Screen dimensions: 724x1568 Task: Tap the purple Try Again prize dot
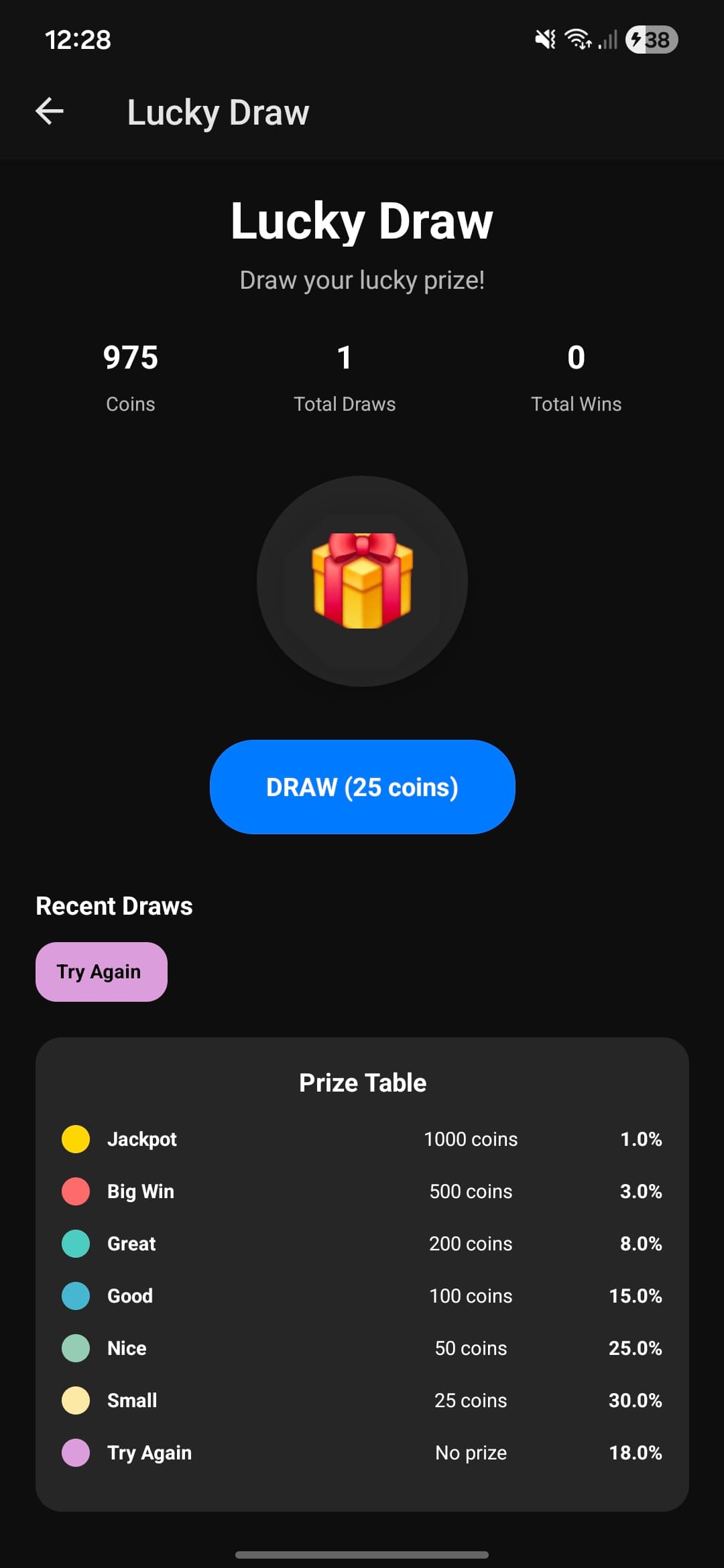point(76,1452)
